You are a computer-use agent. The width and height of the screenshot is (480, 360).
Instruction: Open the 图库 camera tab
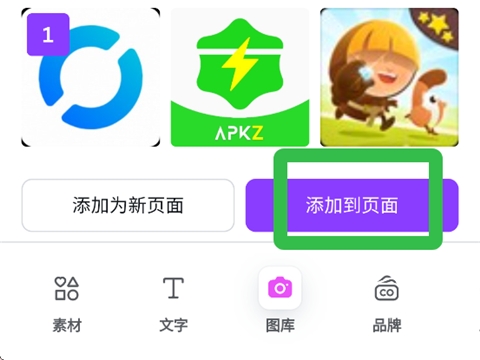(280, 302)
